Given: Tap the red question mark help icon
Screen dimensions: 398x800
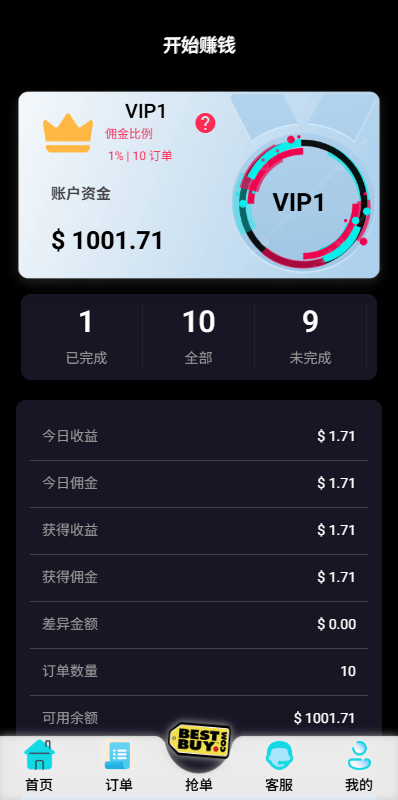Looking at the screenshot, I should tap(205, 123).
